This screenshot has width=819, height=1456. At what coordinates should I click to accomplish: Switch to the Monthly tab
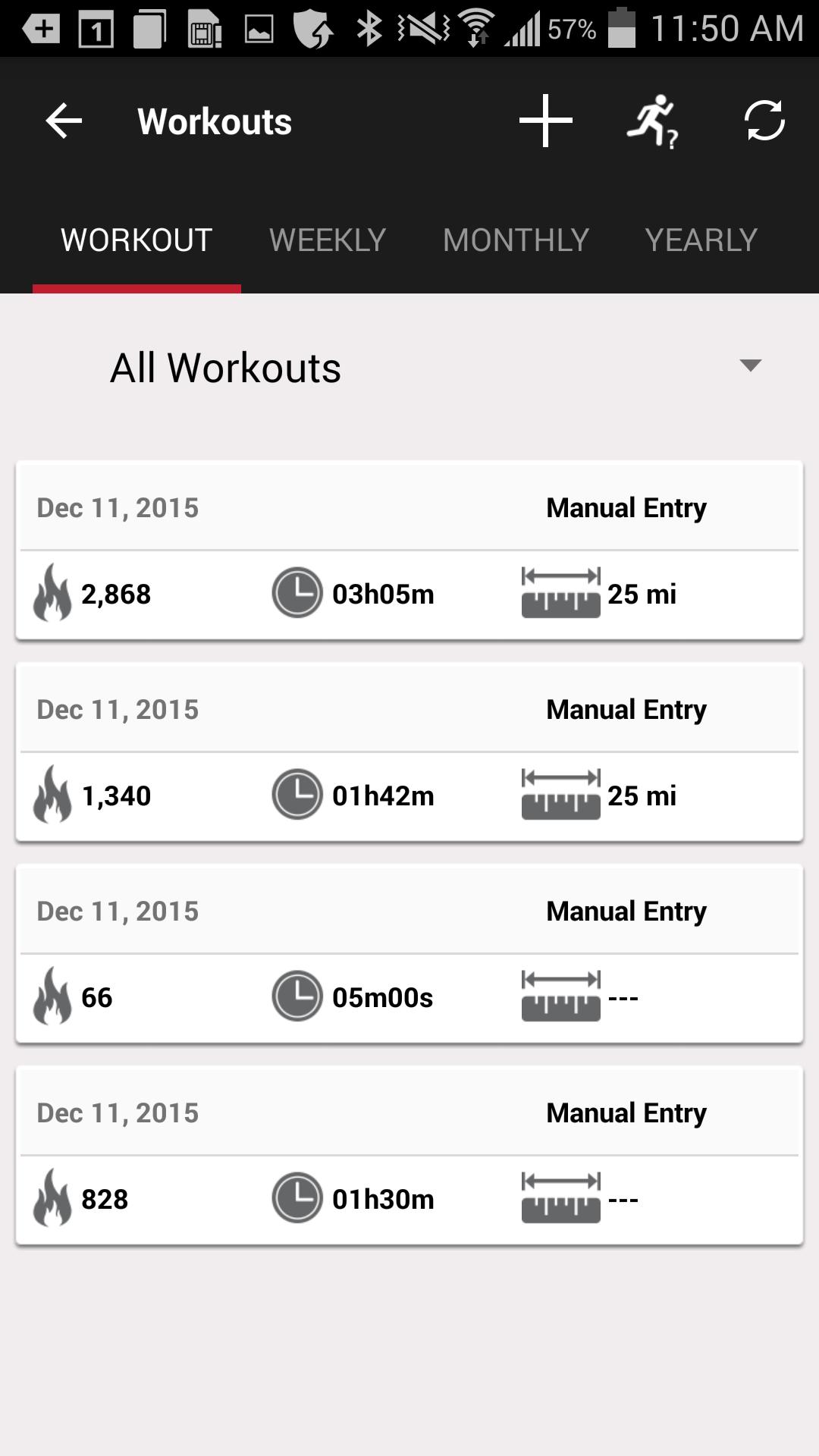(x=516, y=240)
